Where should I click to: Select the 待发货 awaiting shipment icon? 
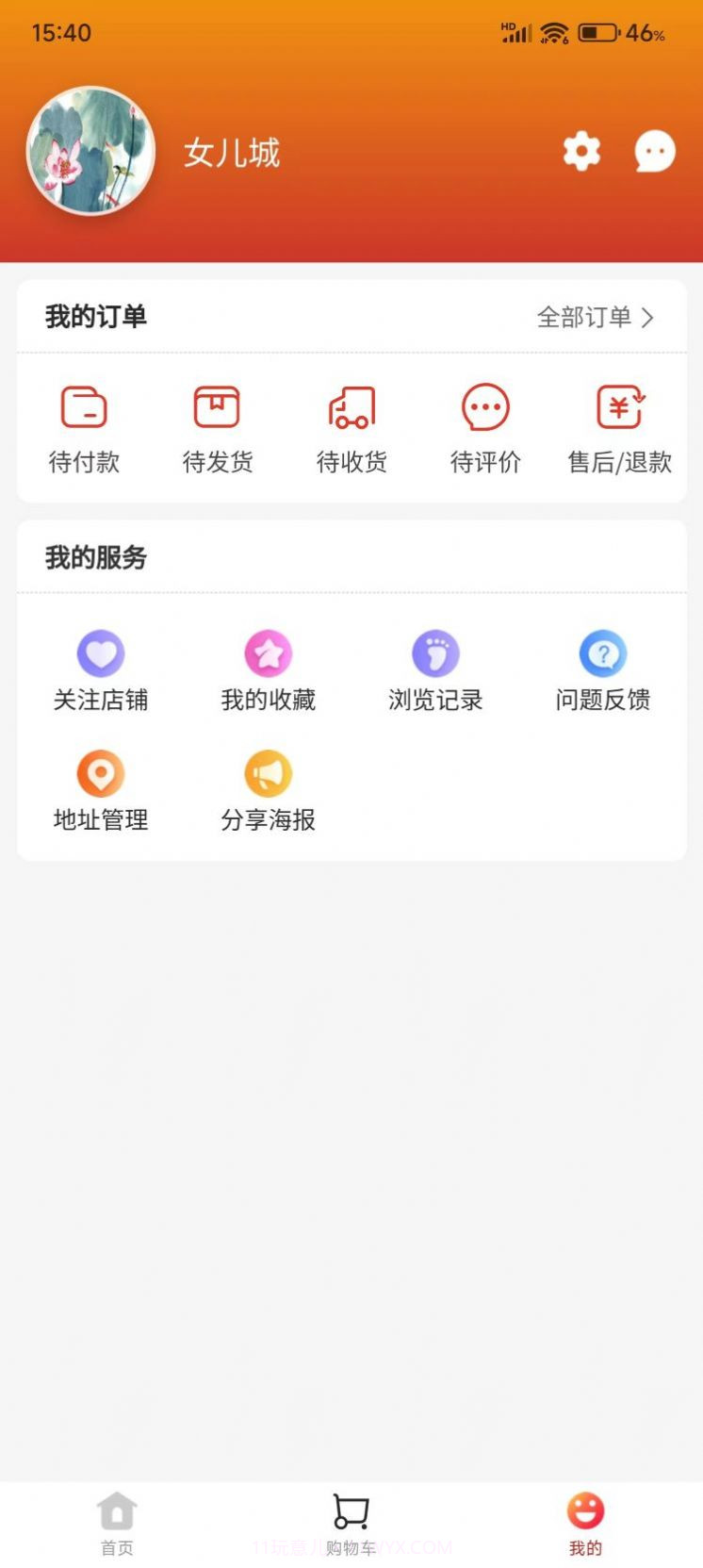(218, 424)
